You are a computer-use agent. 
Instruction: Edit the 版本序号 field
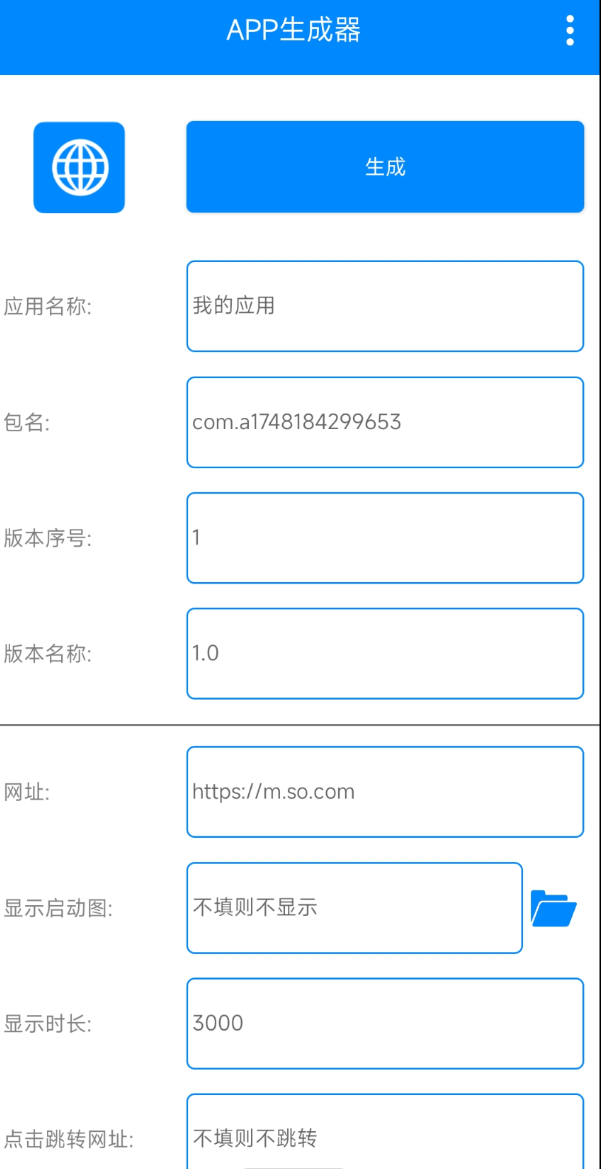385,538
